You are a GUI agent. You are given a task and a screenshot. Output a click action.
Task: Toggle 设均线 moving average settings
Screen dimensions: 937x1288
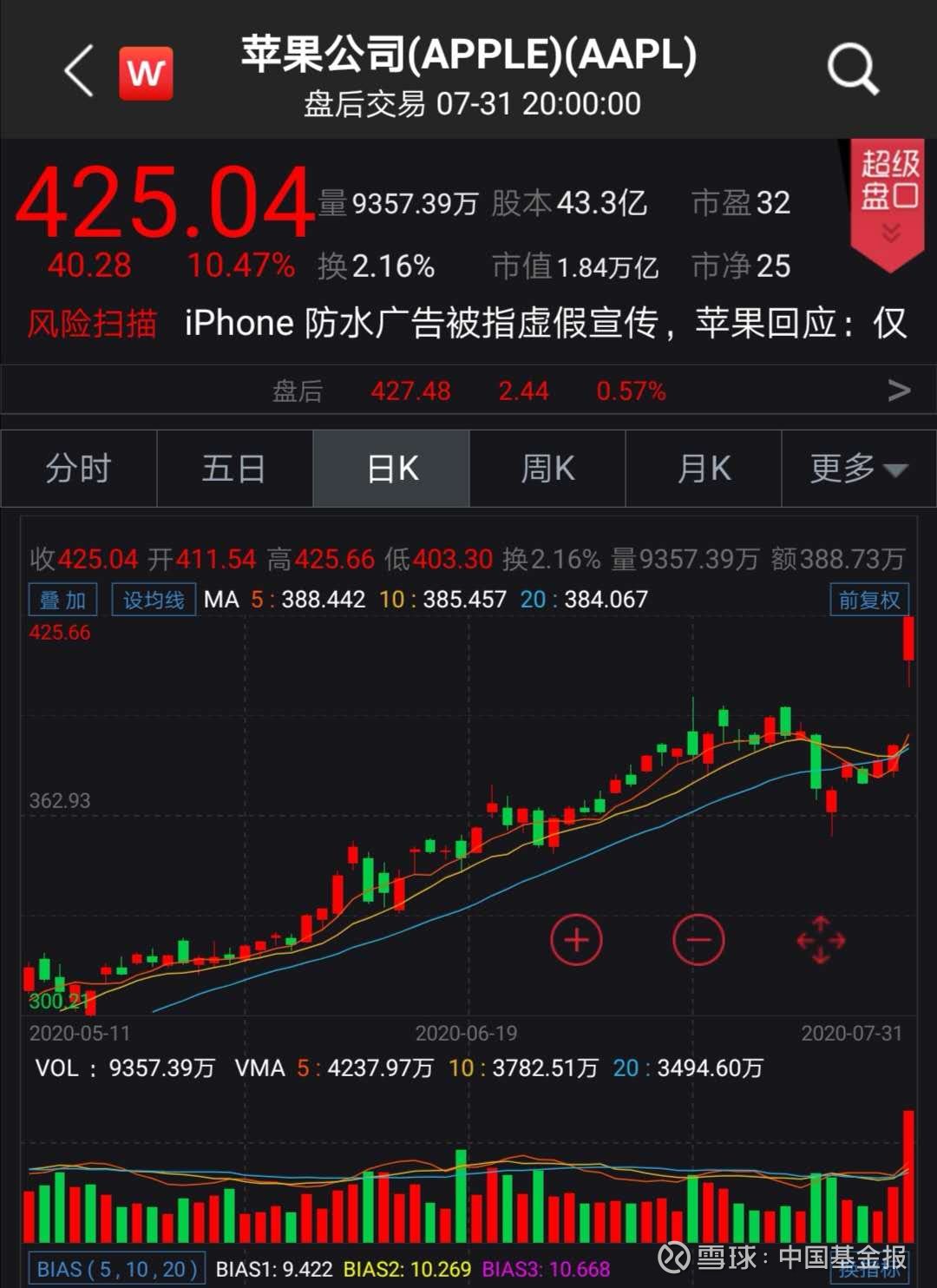153,599
